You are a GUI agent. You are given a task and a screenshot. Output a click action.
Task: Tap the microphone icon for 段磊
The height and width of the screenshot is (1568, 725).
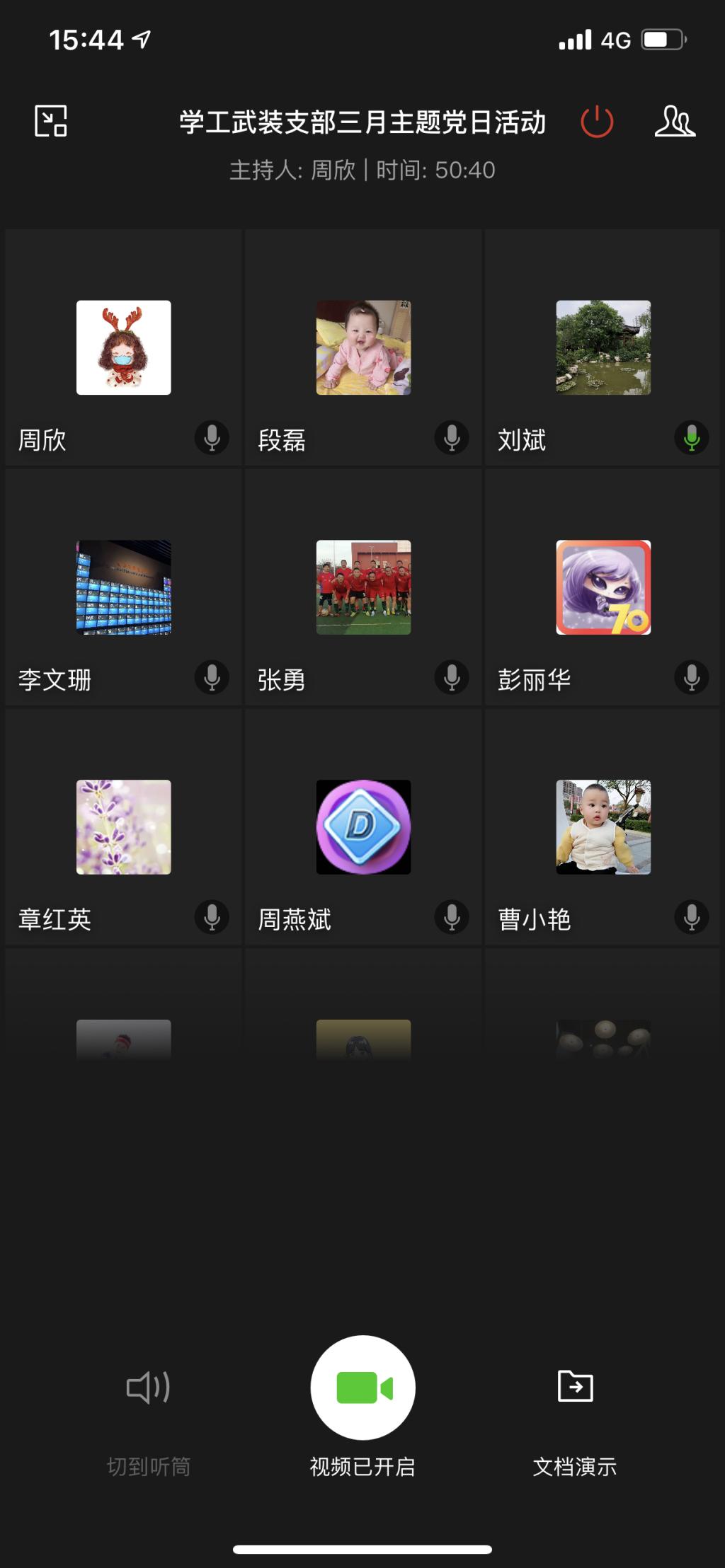pyautogui.click(x=452, y=438)
